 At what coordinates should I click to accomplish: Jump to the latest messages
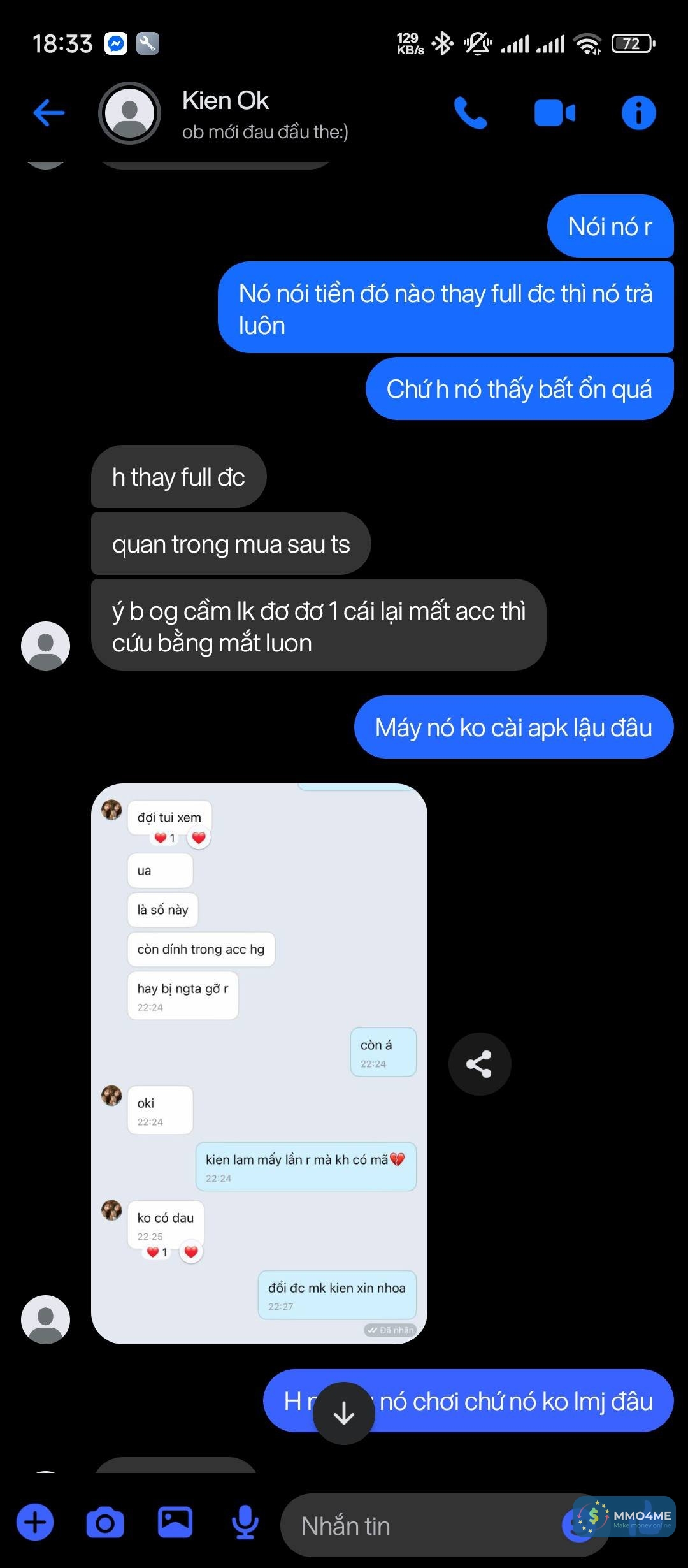pyautogui.click(x=344, y=1413)
